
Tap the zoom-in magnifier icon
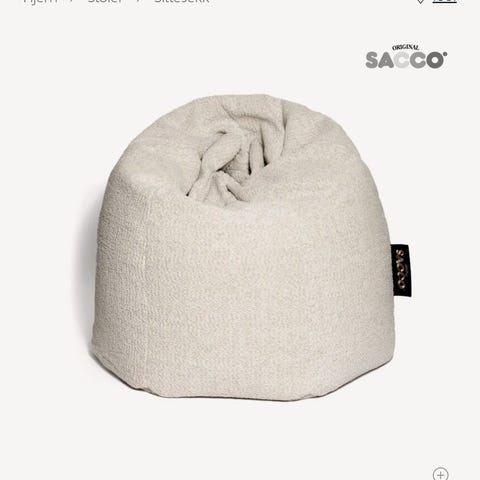[441, 474]
